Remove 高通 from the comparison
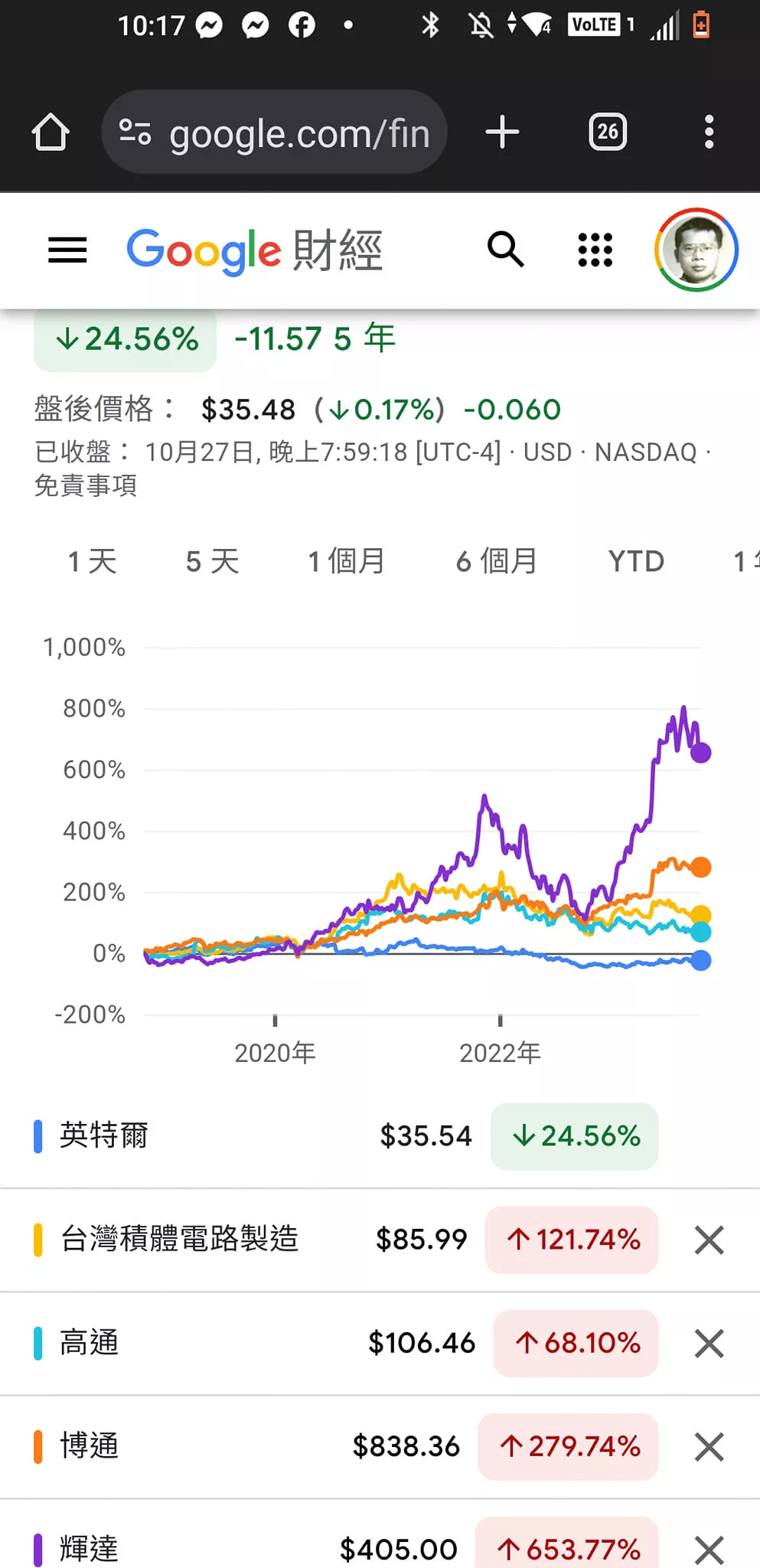This screenshot has height=1568, width=760. point(709,1343)
